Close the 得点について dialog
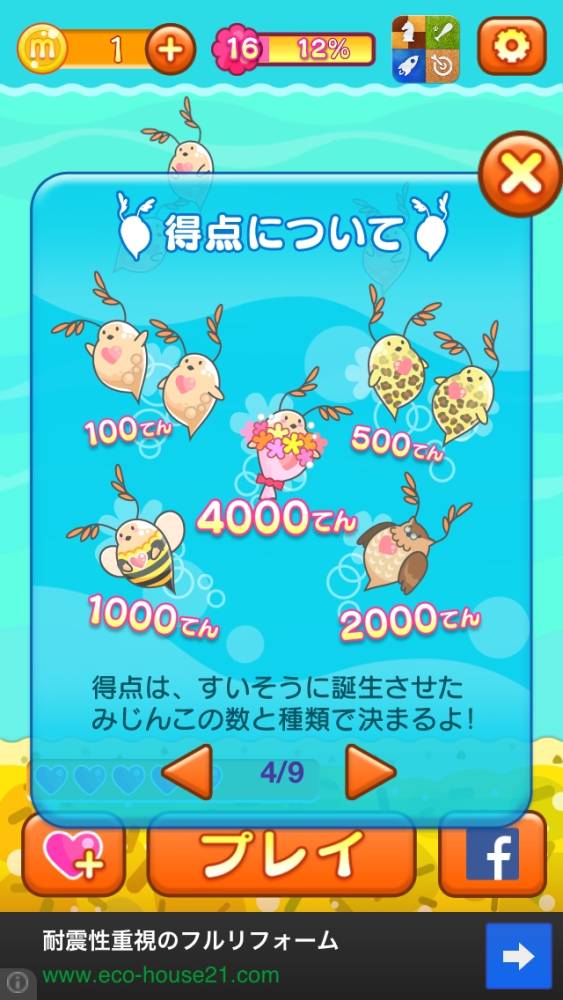Viewport: 563px width, 1000px height. (x=521, y=173)
